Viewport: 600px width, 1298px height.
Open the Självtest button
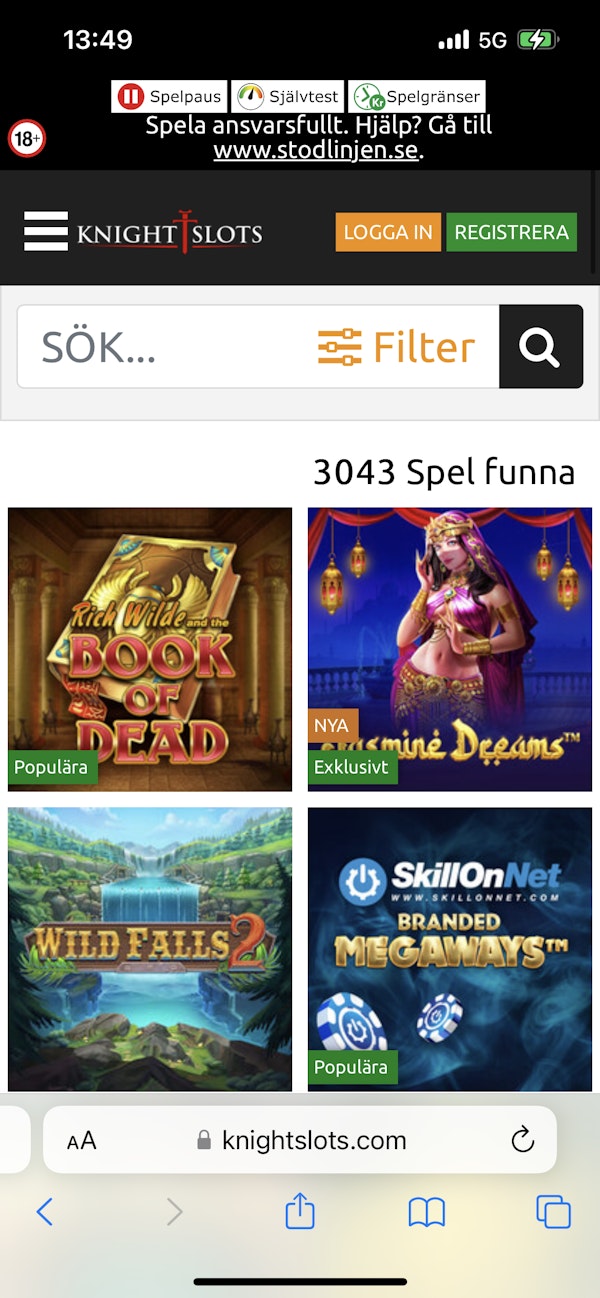[x=289, y=97]
